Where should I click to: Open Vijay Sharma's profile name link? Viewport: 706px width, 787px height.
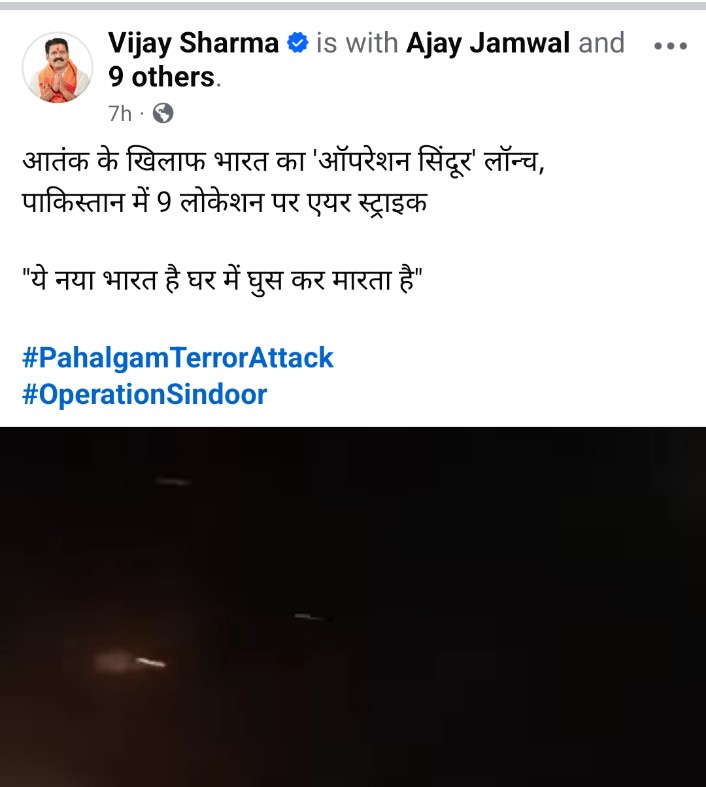tap(193, 43)
